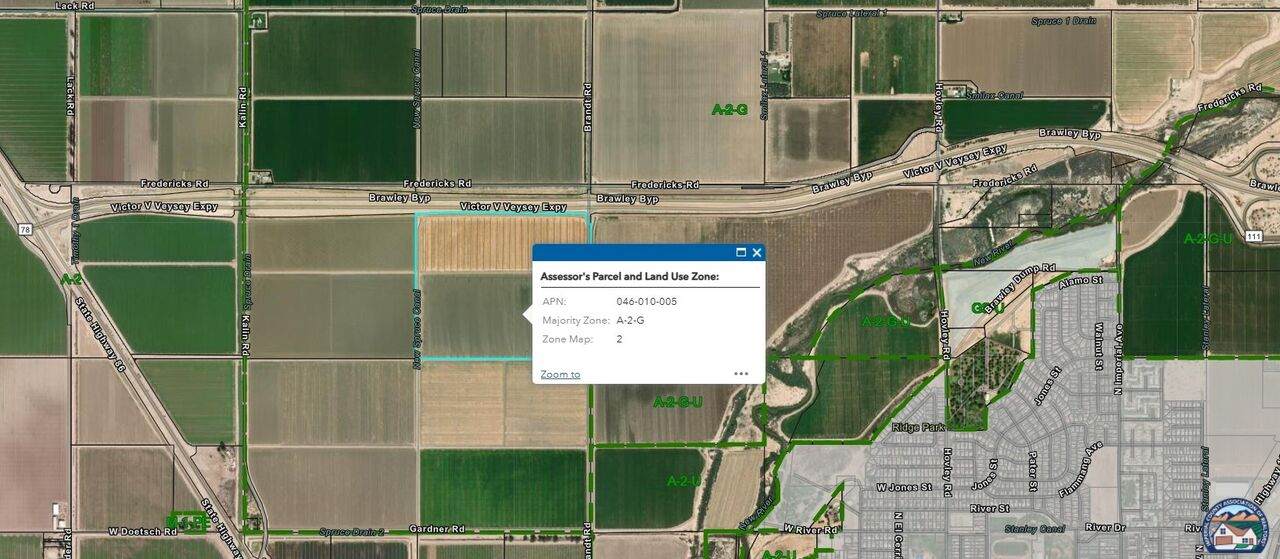Viewport: 1280px width, 559px height.
Task: Maximize the parcel info popup
Action: coord(741,253)
